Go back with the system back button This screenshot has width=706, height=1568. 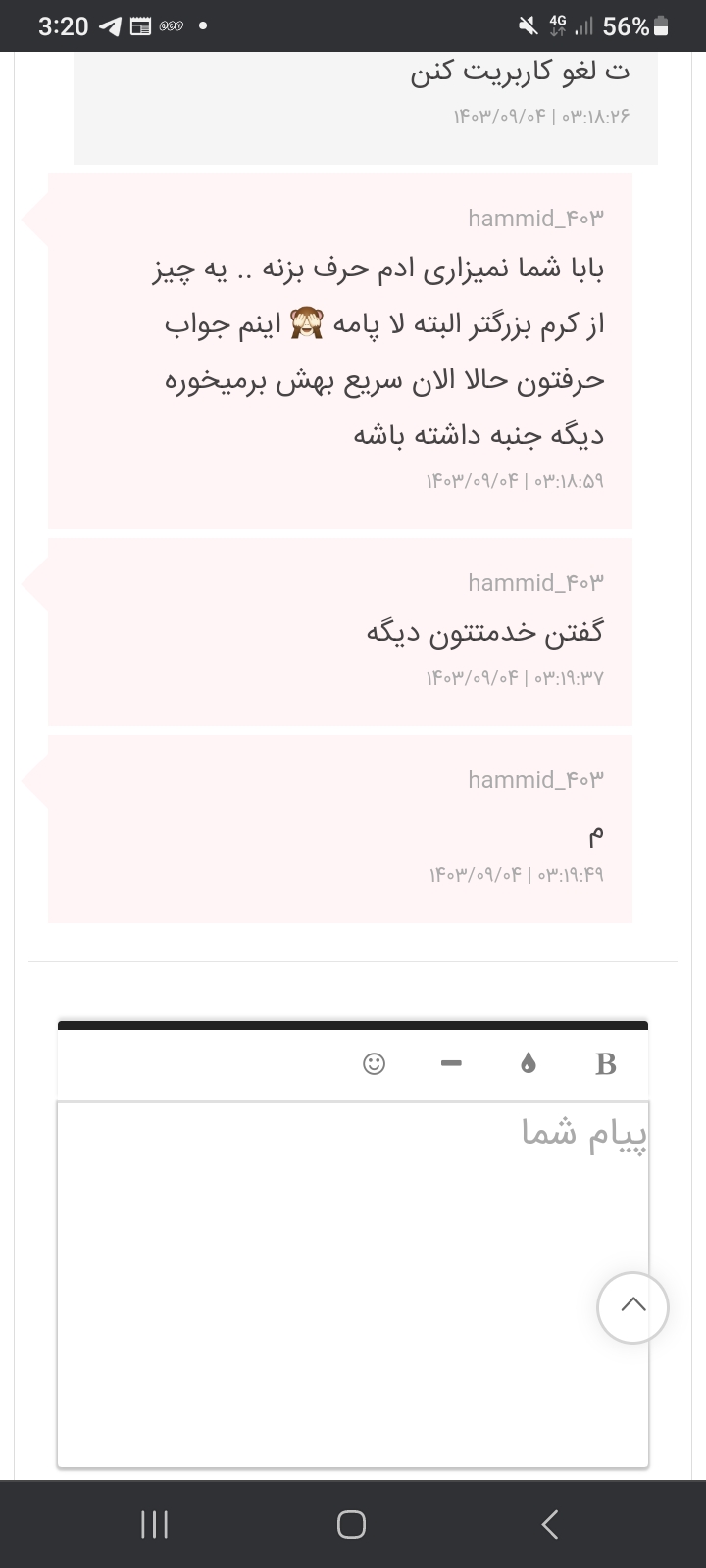click(x=550, y=1524)
